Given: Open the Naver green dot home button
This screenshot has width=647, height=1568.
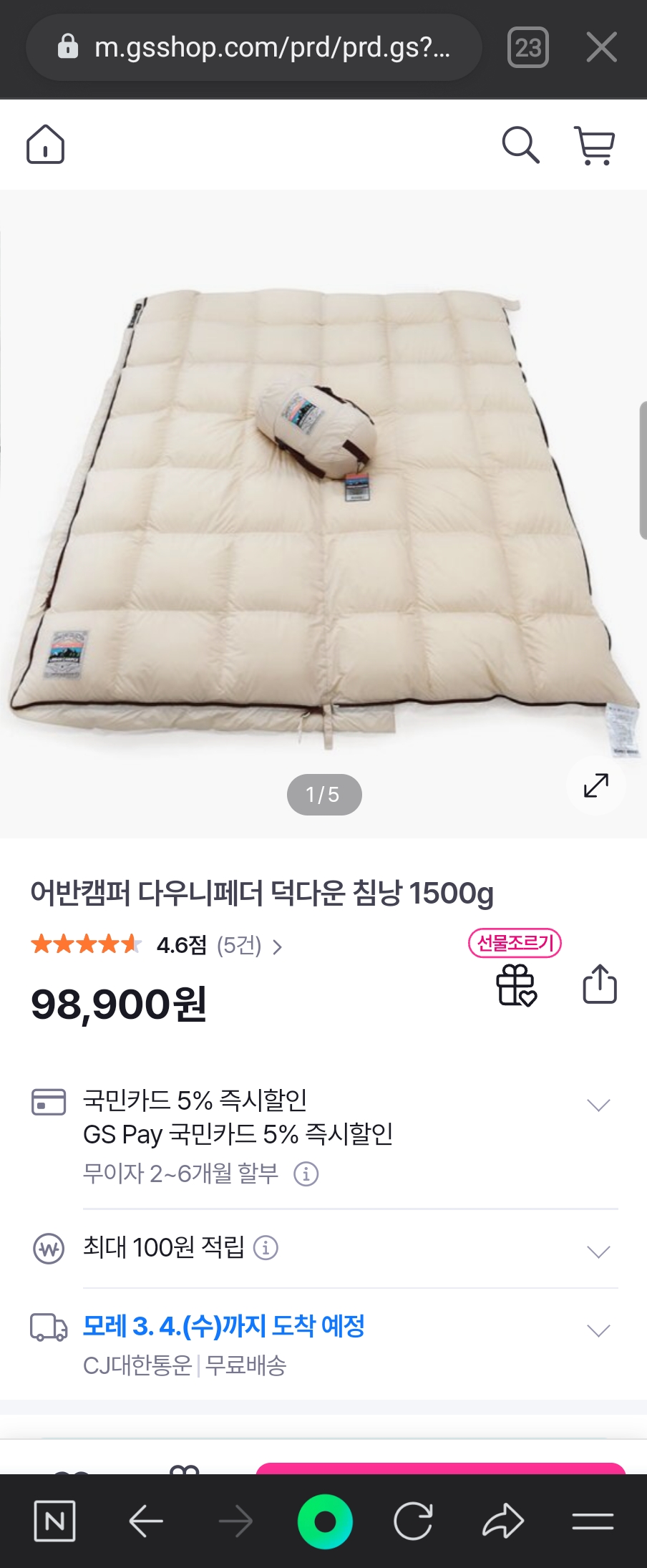Looking at the screenshot, I should [x=325, y=1521].
